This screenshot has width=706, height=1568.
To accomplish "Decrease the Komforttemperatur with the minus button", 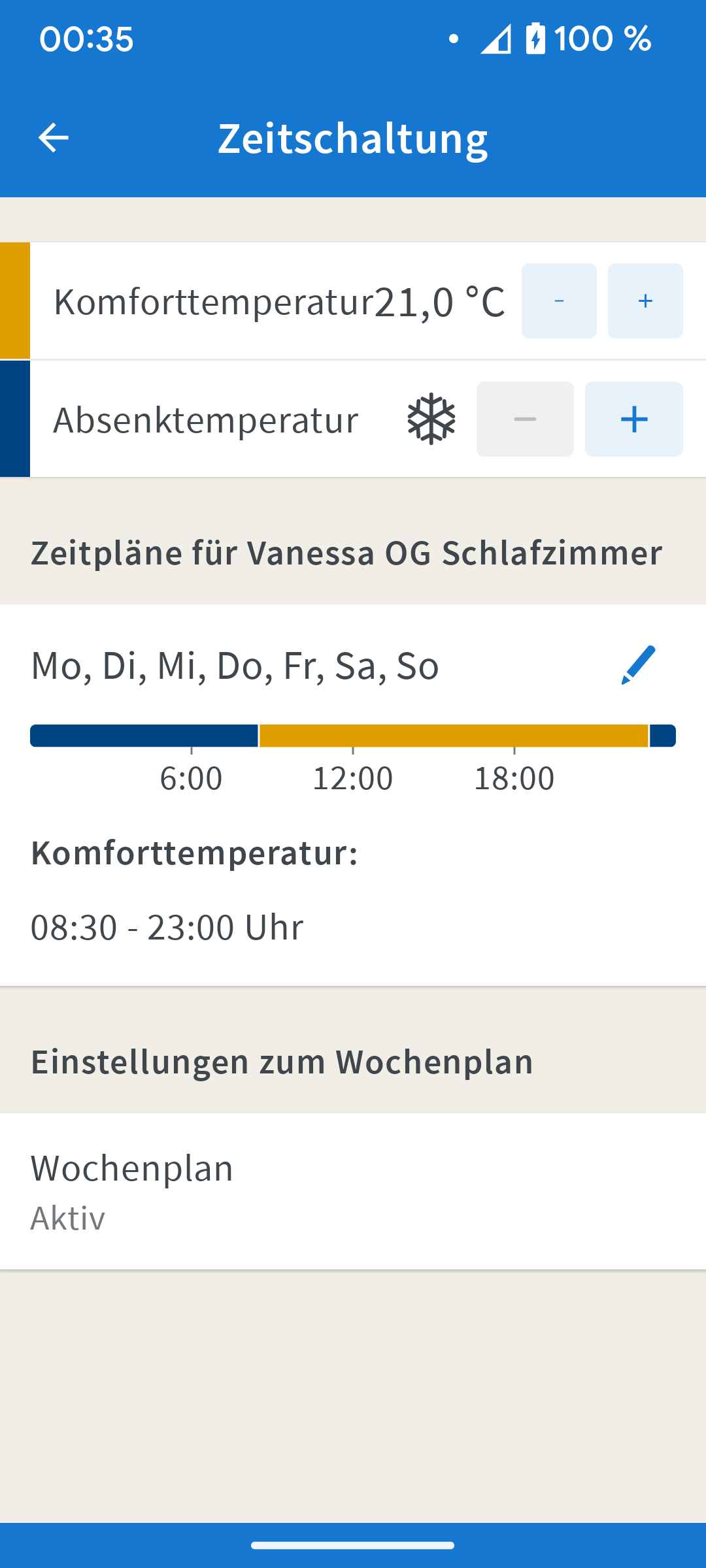I will pyautogui.click(x=559, y=301).
